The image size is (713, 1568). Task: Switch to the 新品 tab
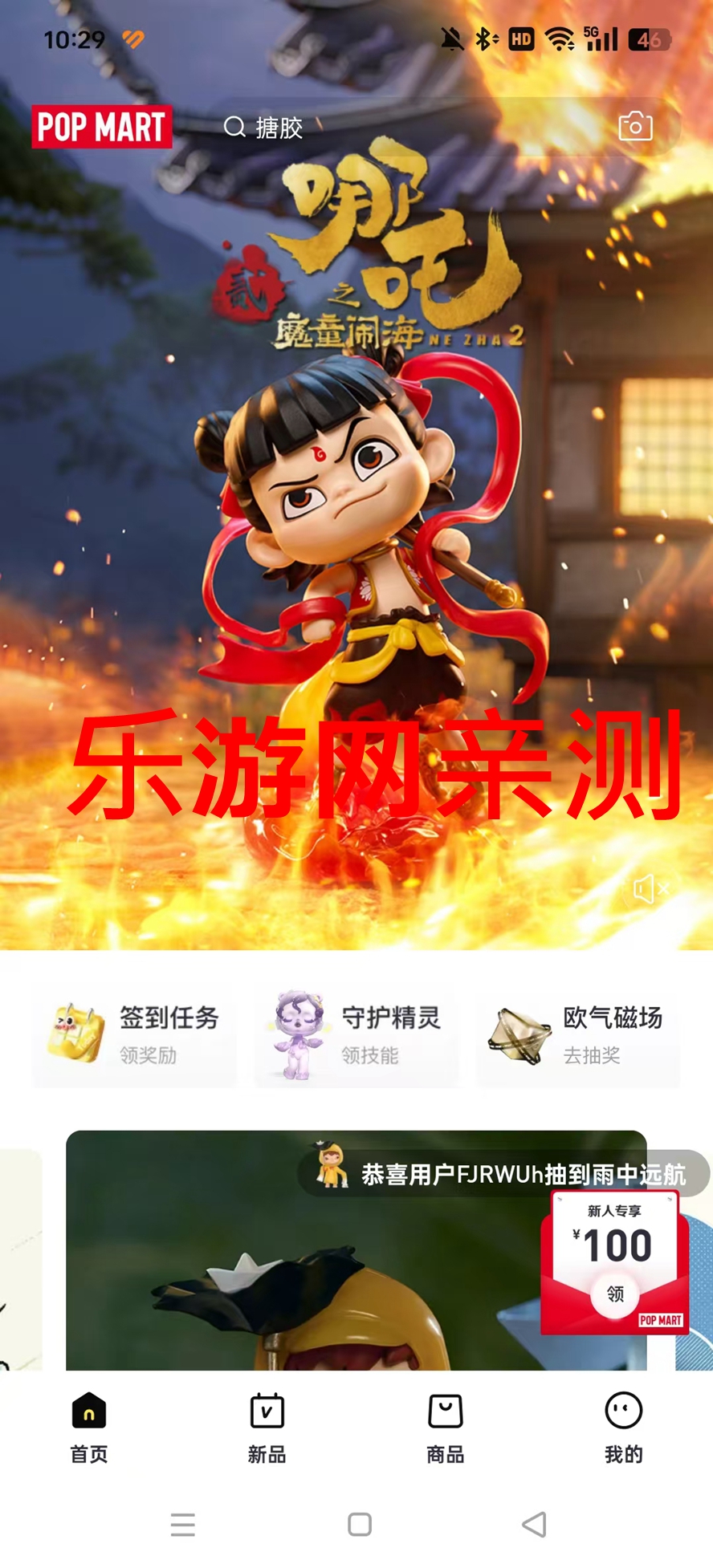pos(267,1428)
